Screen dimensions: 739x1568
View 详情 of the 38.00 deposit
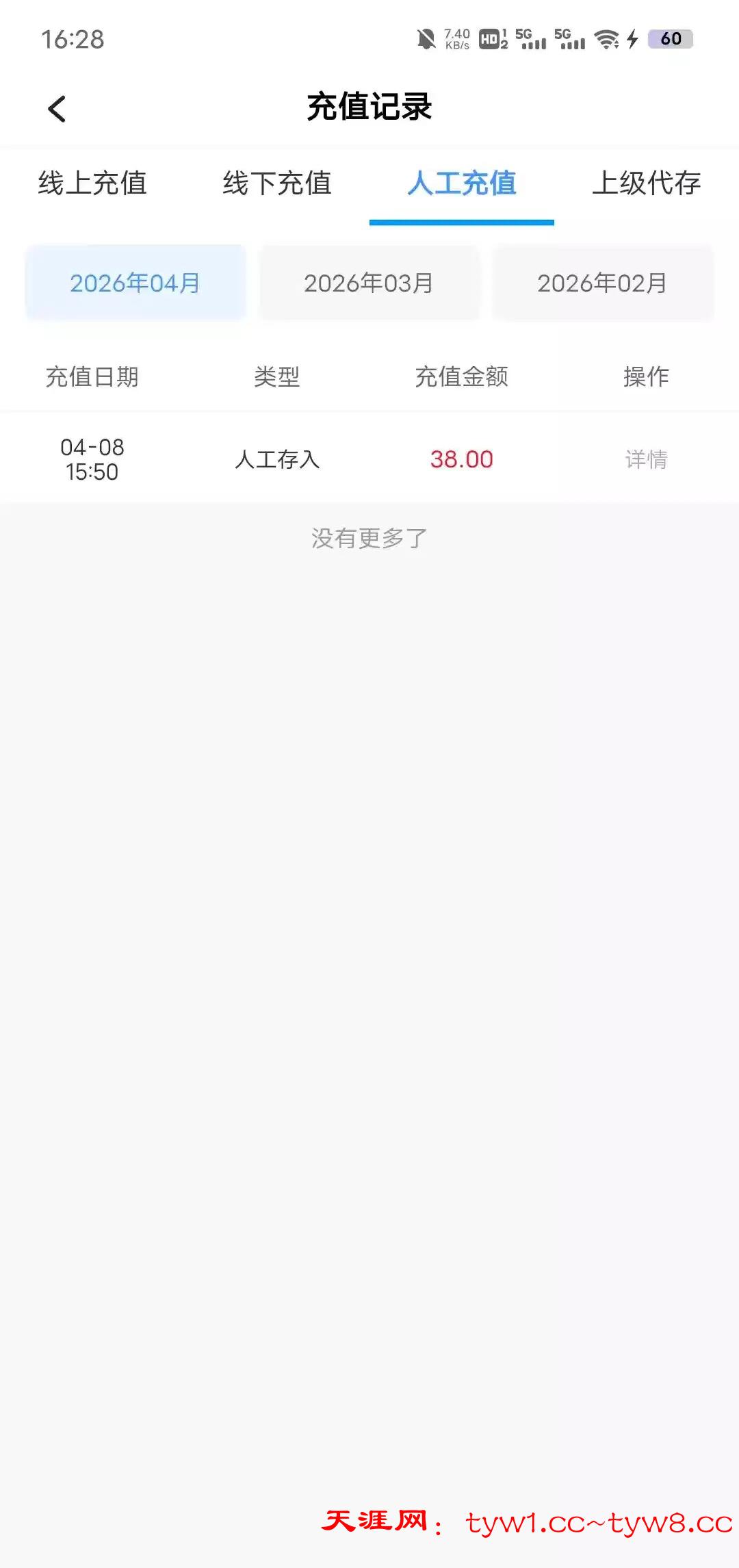(x=646, y=459)
